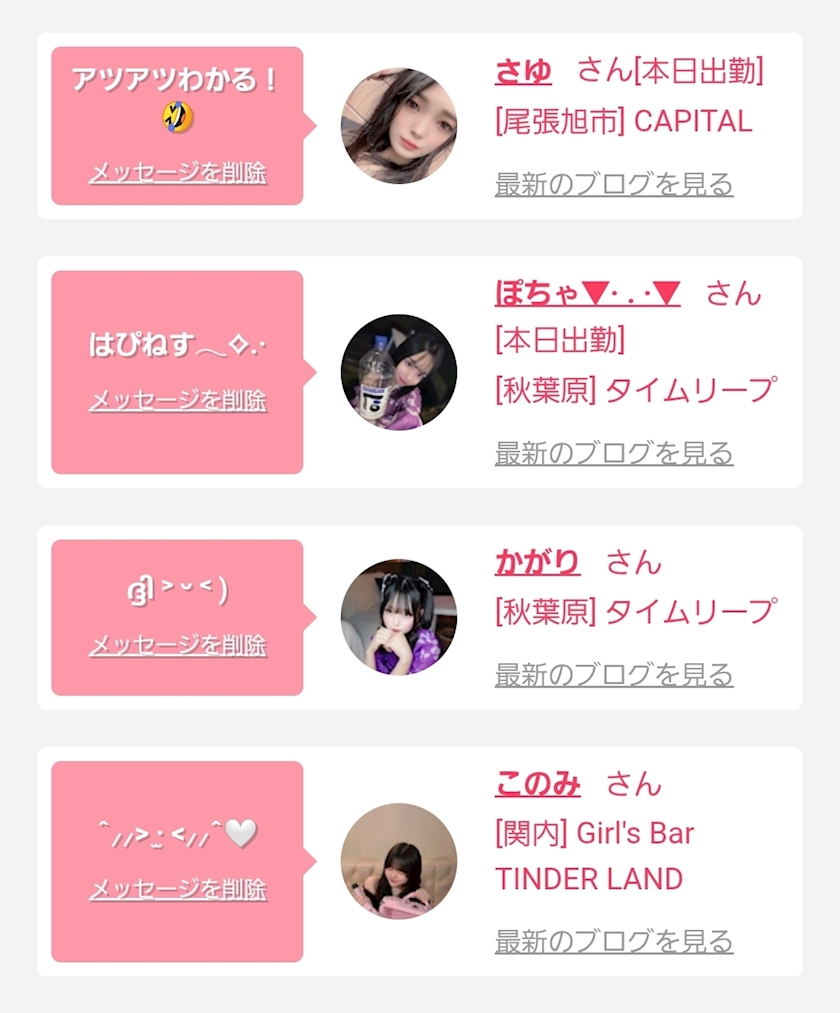The image size is (840, 1013).
Task: View さゆ's latest blog
Action: pos(614,184)
